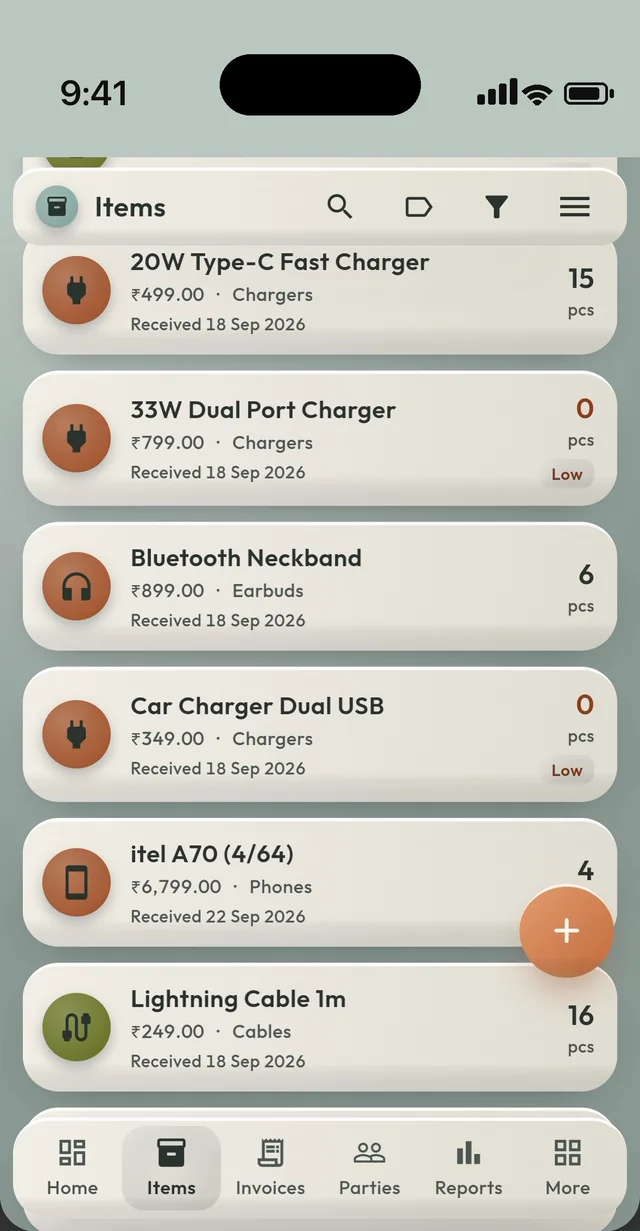Go to the Invoices tab
Image resolution: width=640 pixels, height=1231 pixels.
[270, 1167]
